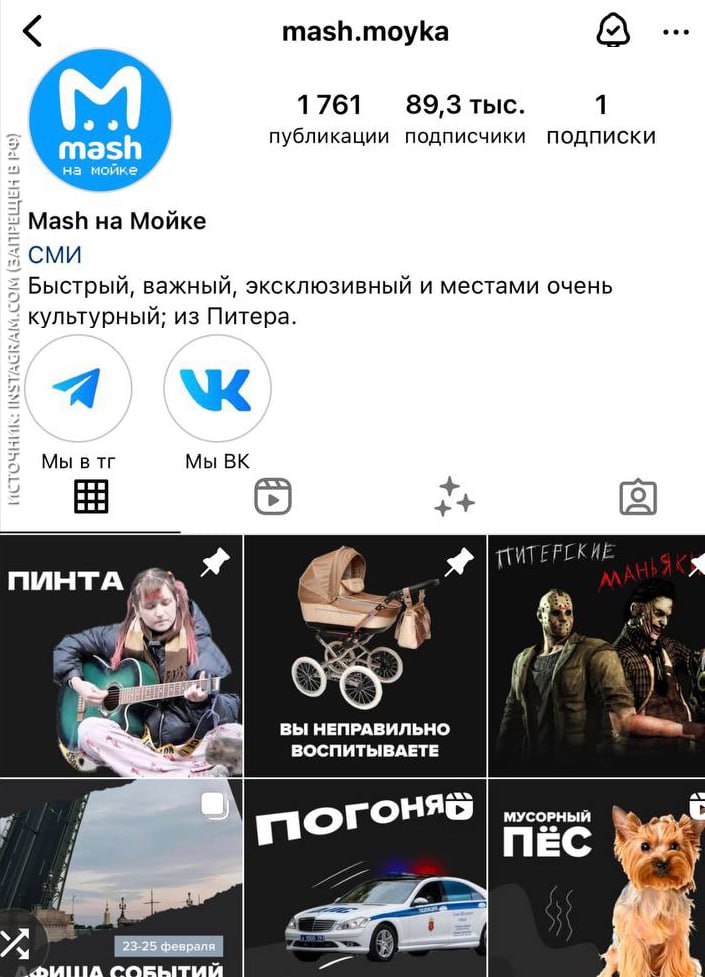Image resolution: width=705 pixels, height=977 pixels.
Task: Open the «Мы ВК» highlight
Action: [x=217, y=390]
